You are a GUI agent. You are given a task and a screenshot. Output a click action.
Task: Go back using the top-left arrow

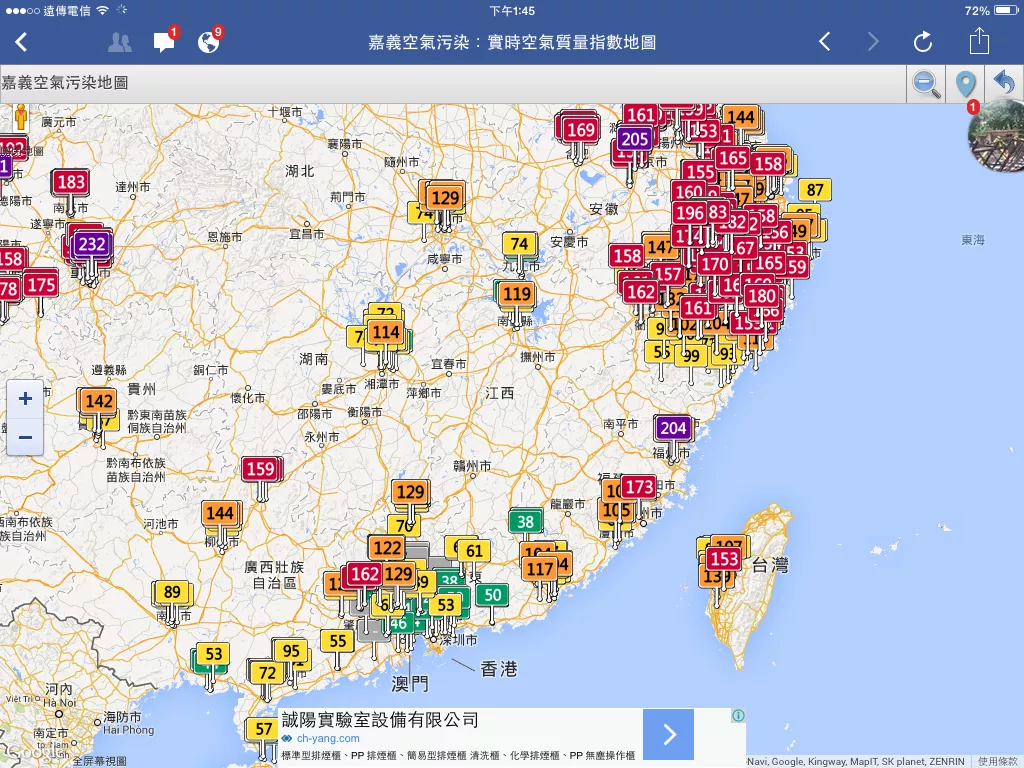[21, 42]
